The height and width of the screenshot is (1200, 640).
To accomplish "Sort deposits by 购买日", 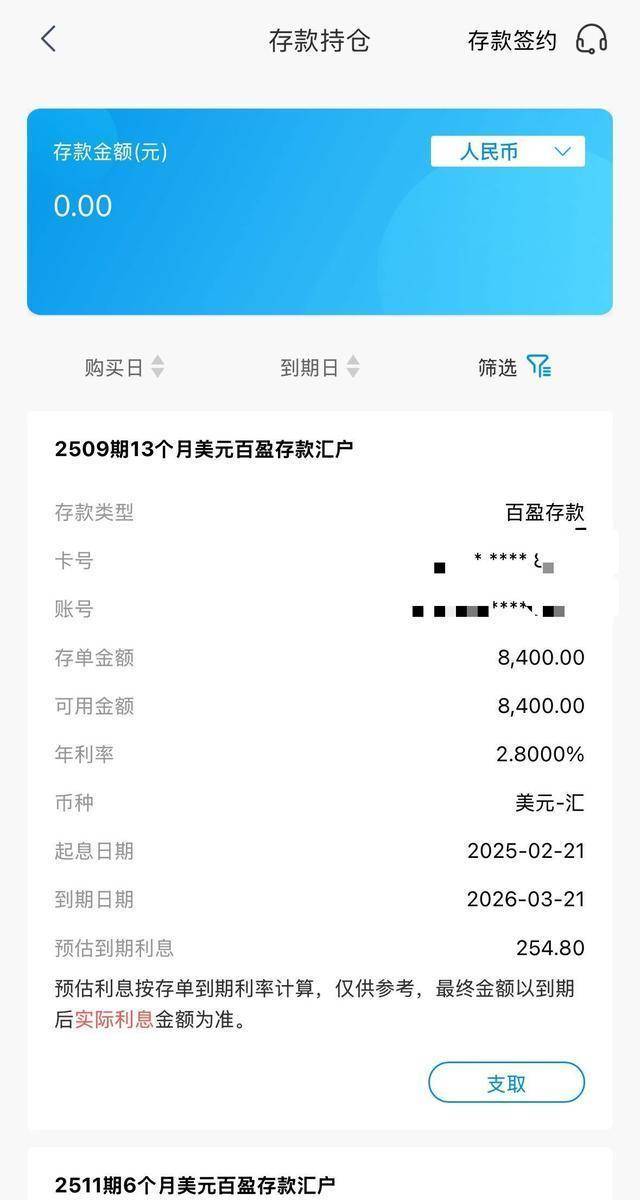I will click(x=124, y=368).
